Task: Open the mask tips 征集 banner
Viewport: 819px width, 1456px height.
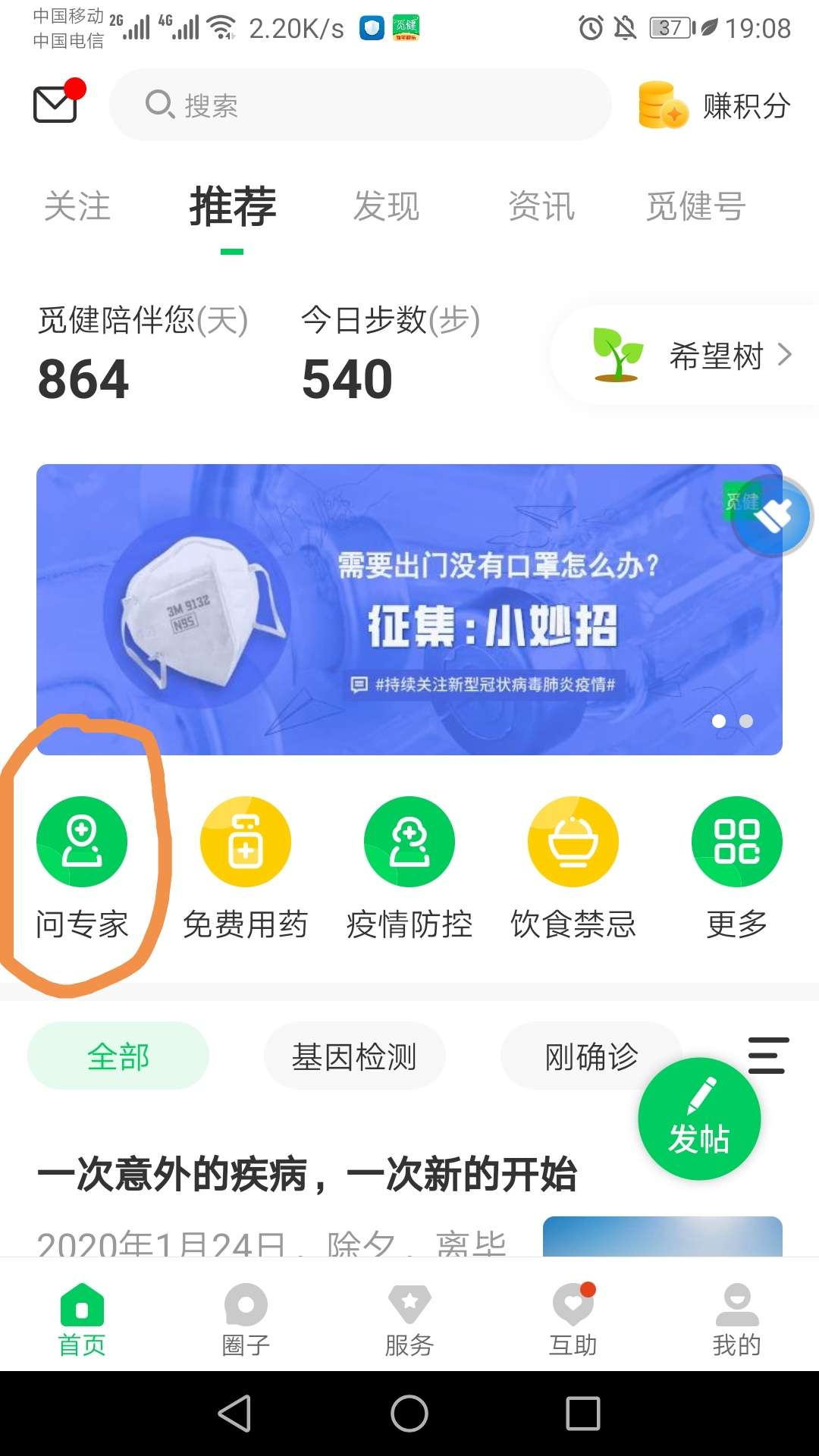Action: click(x=409, y=609)
